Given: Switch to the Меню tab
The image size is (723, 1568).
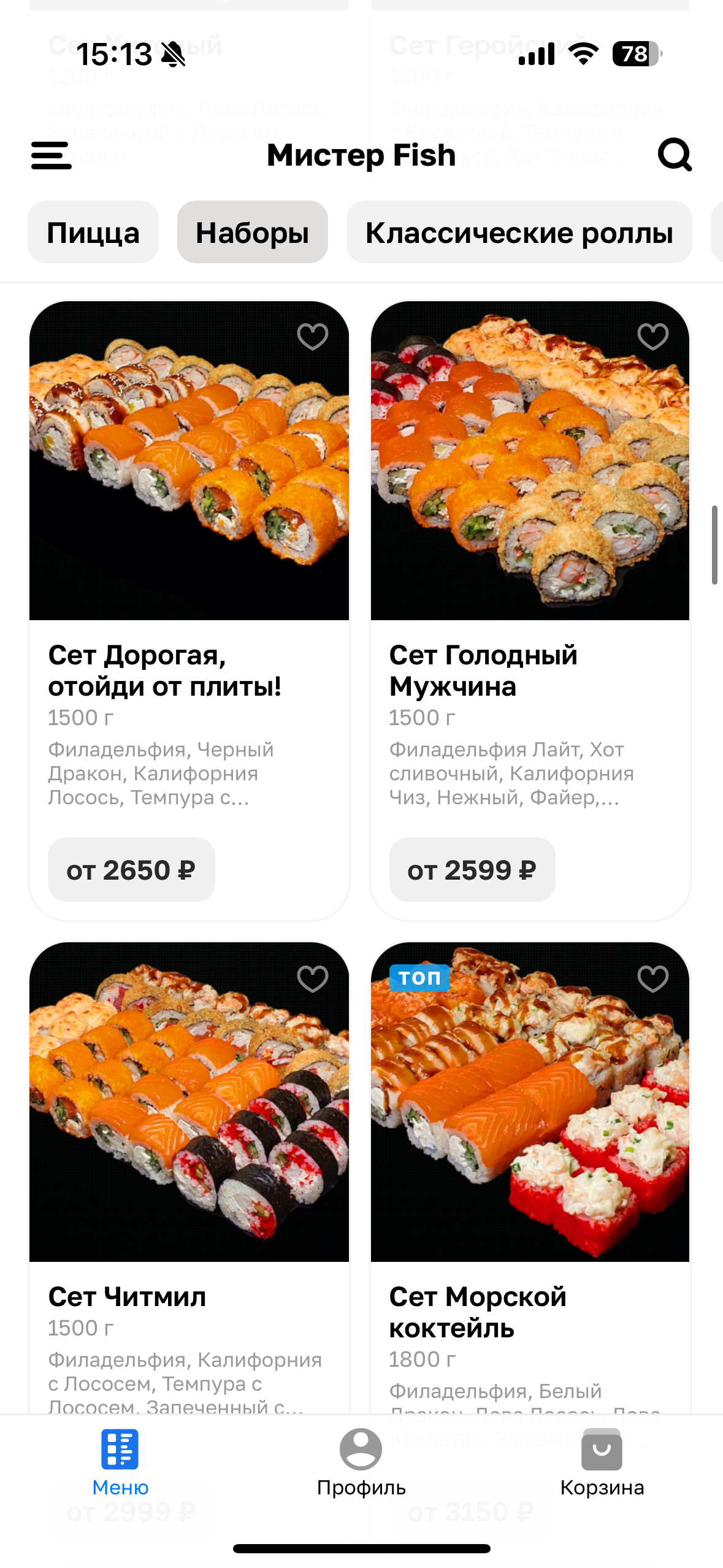Looking at the screenshot, I should point(120,1462).
